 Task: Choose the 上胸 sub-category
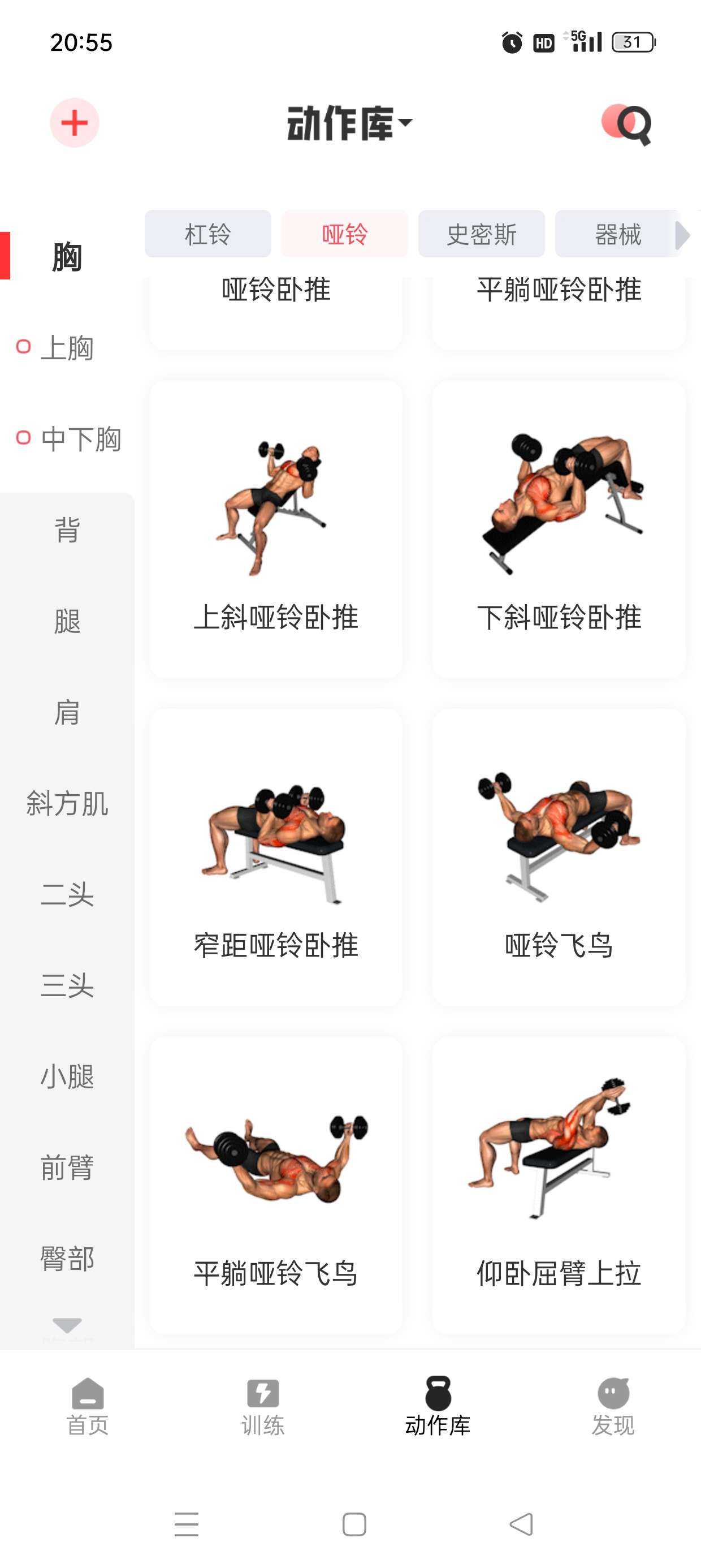(x=66, y=347)
